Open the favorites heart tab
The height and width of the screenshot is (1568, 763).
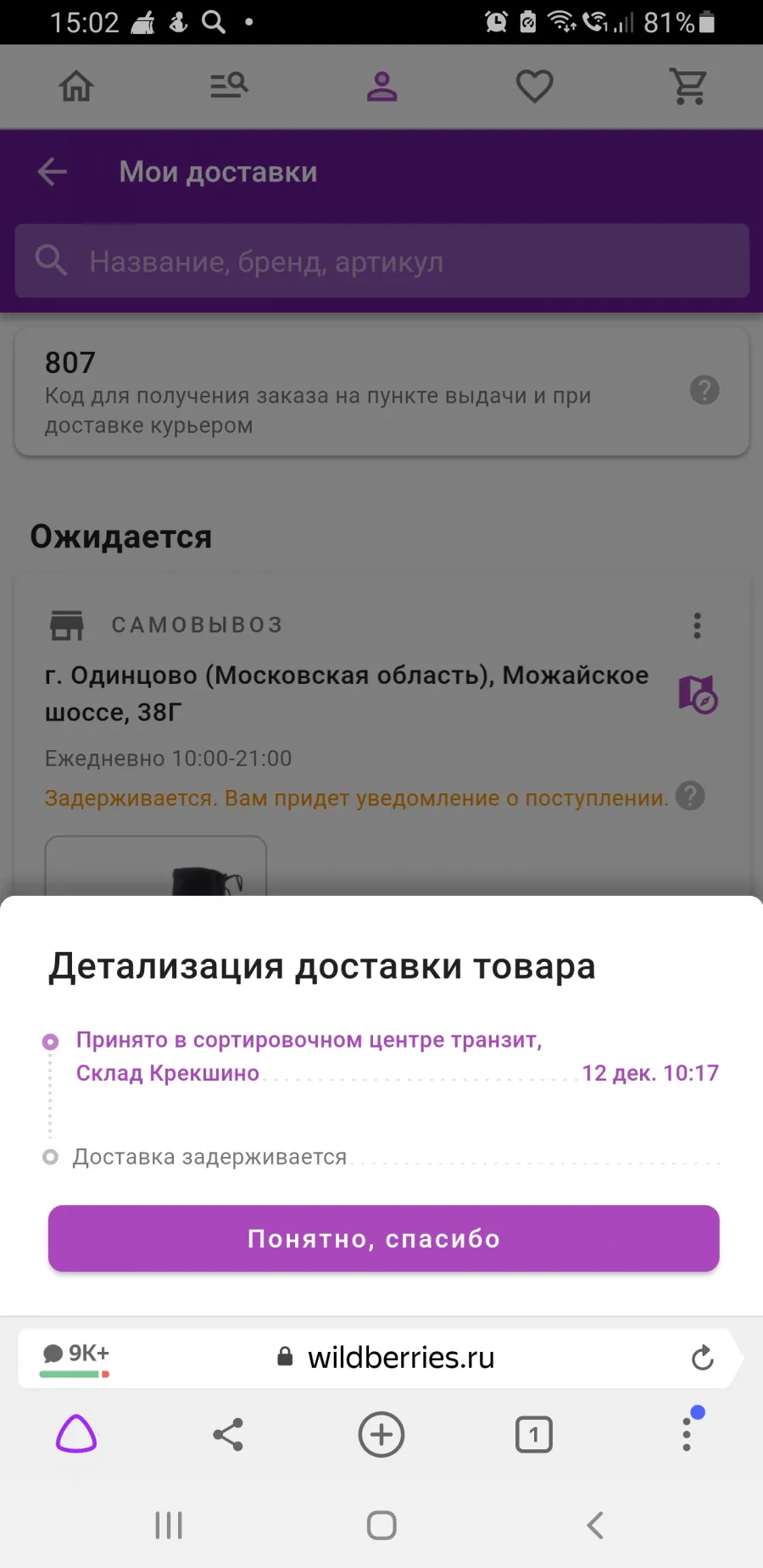(535, 86)
